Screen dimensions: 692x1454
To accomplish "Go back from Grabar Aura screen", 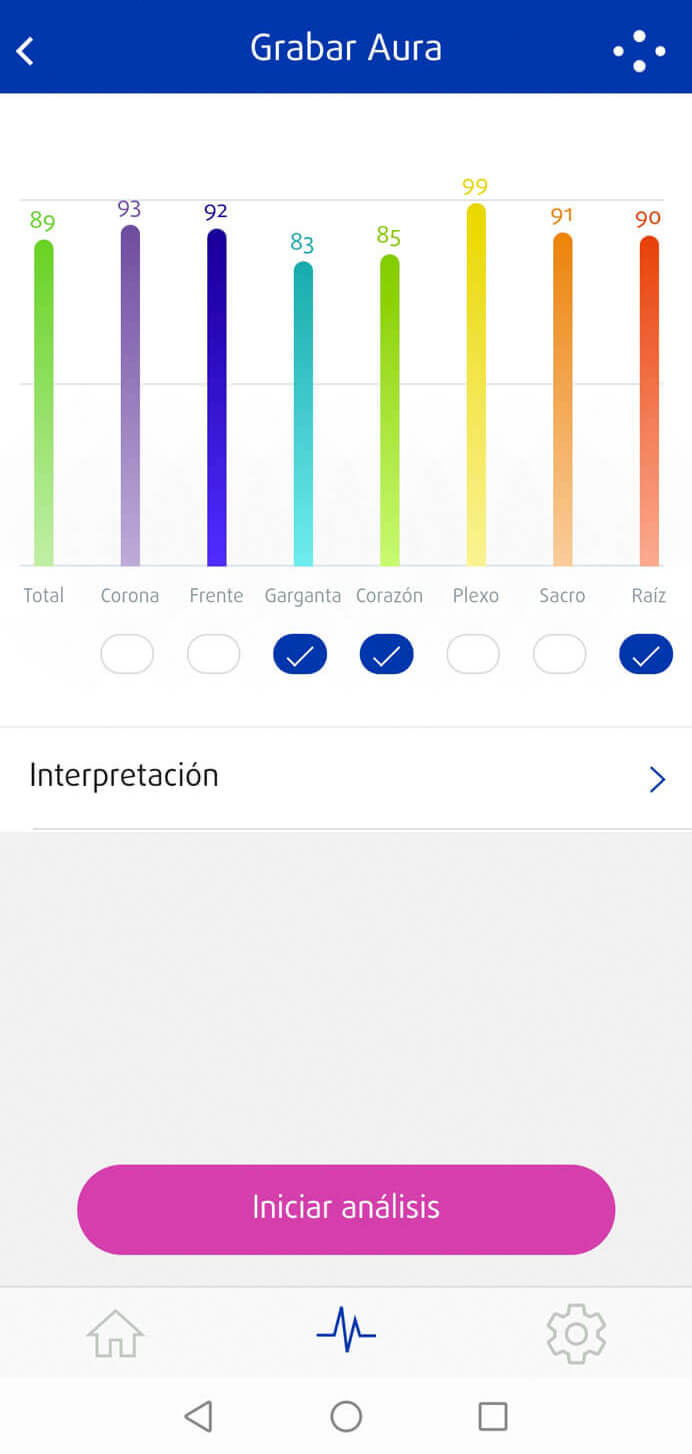I will coord(26,50).
